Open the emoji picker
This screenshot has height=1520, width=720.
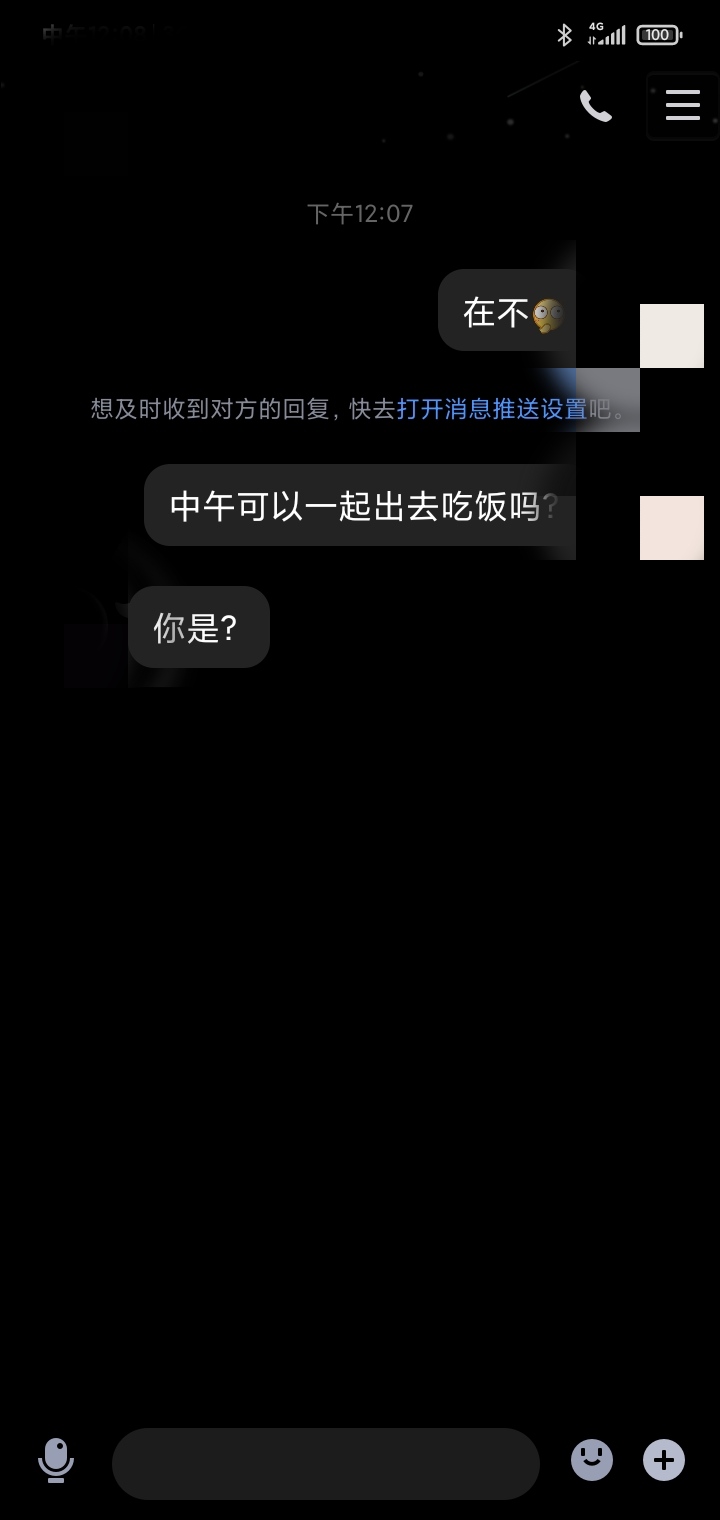(592, 1460)
